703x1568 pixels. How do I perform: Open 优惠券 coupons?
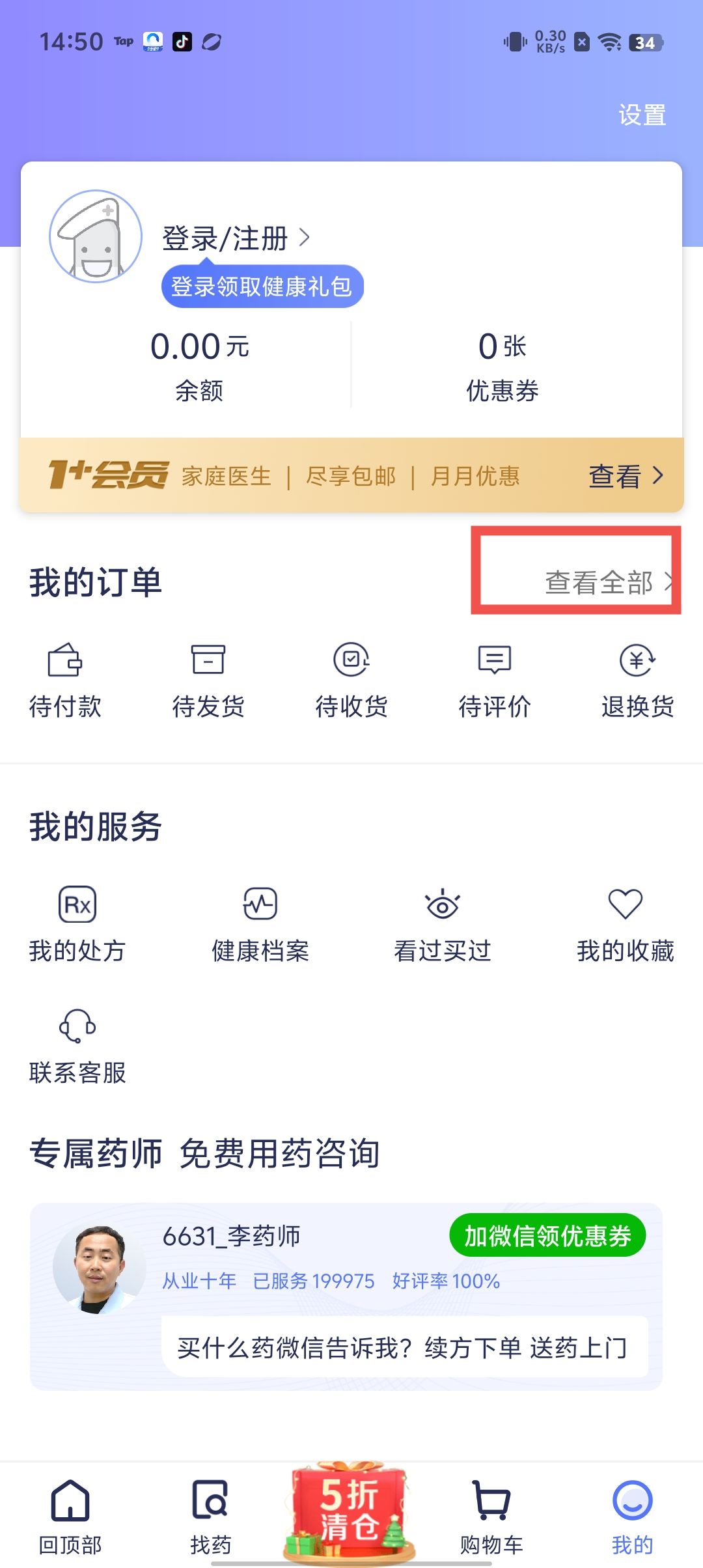point(502,365)
